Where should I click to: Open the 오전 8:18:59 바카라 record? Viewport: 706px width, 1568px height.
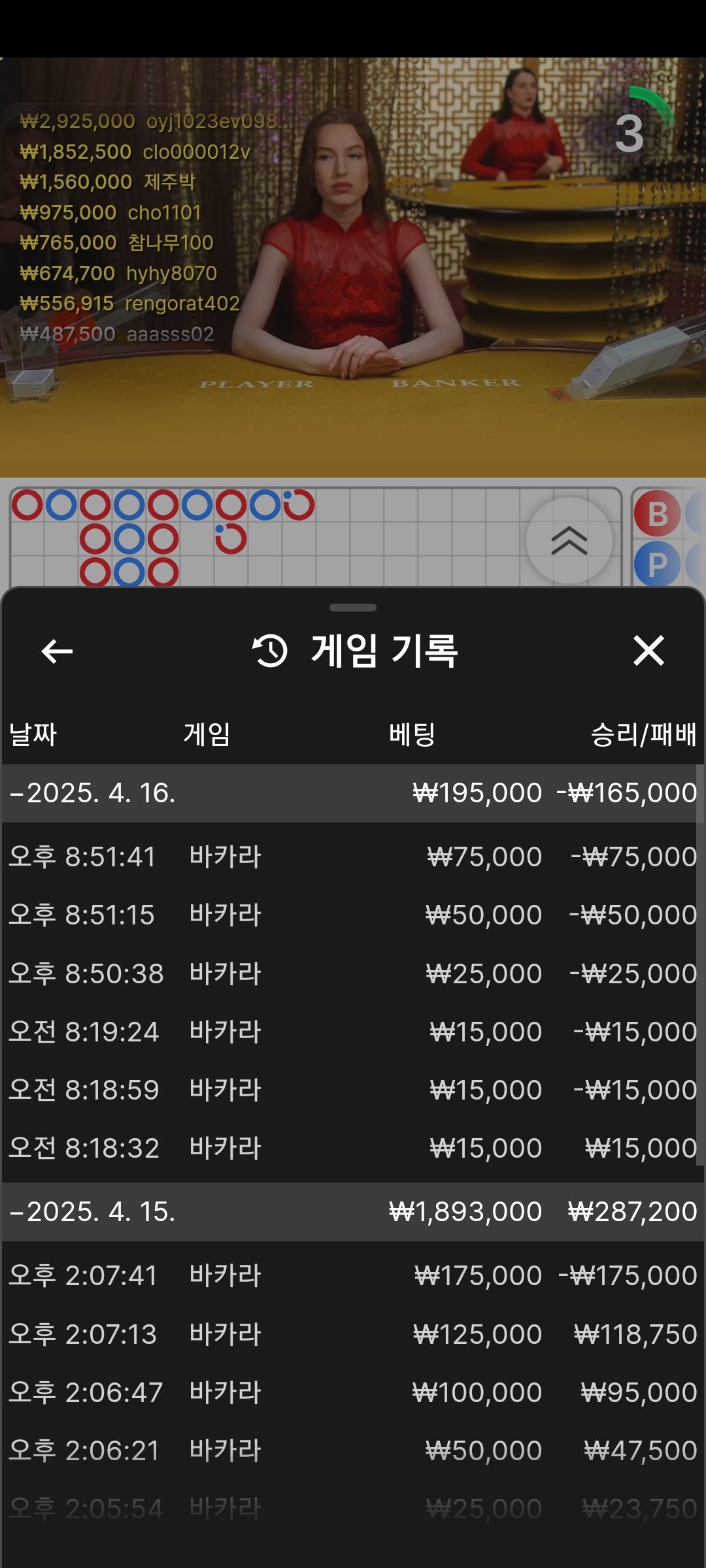(x=353, y=1090)
